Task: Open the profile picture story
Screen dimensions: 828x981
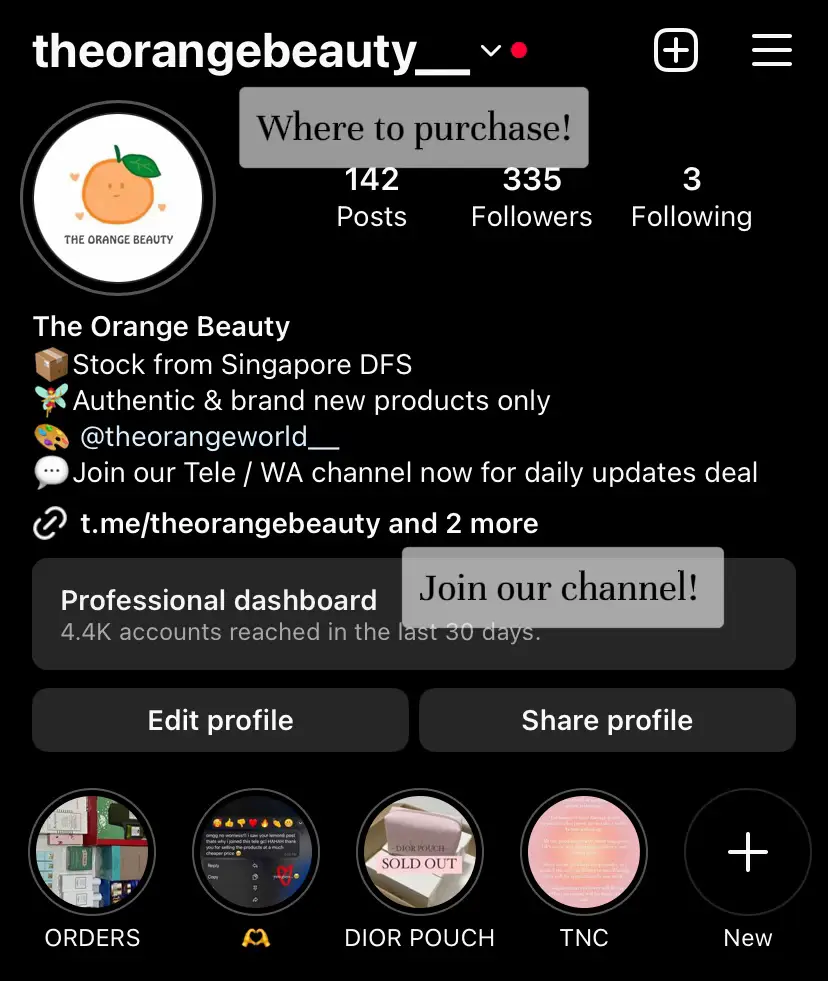Action: [118, 198]
